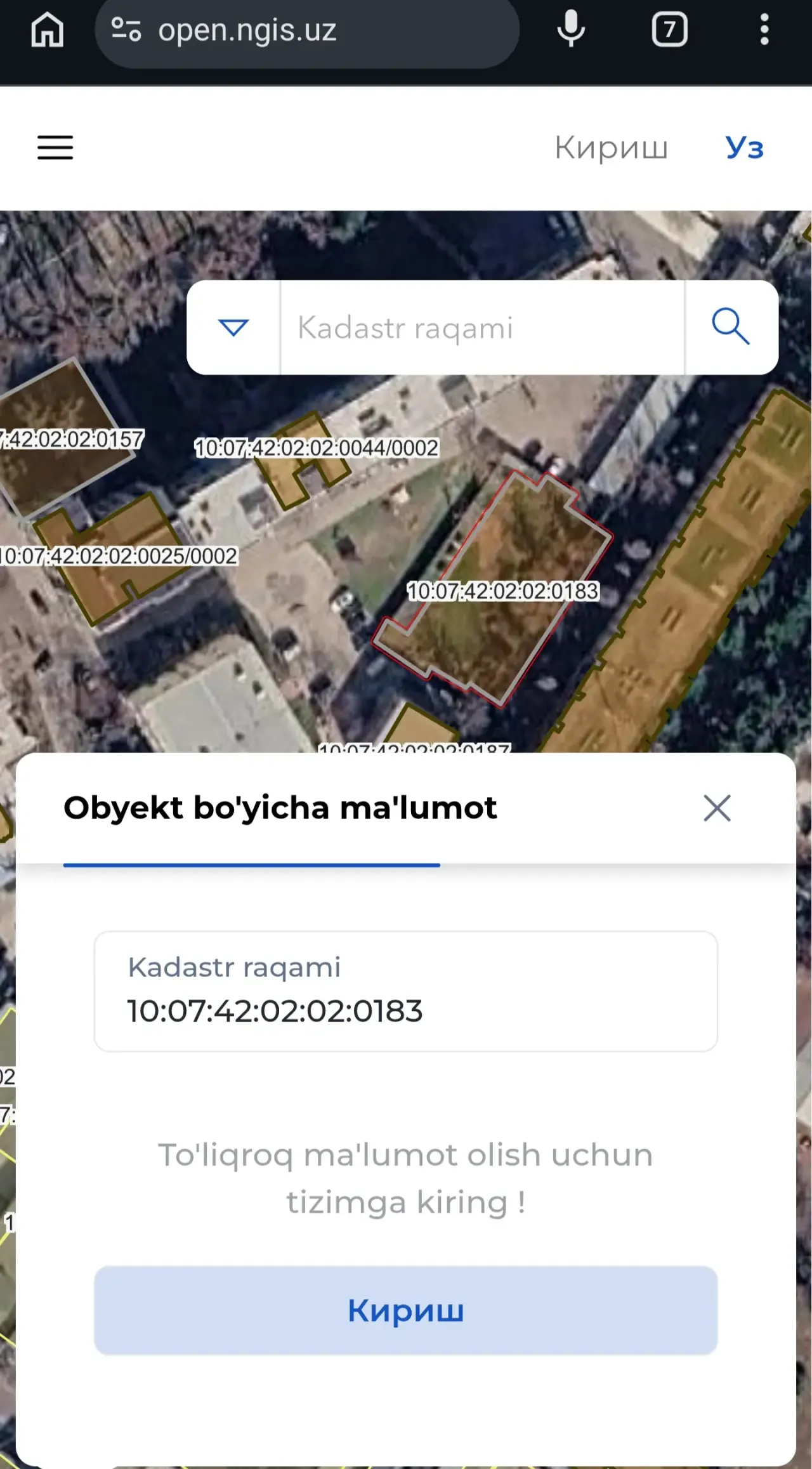The image size is (812, 1469).
Task: Open the browser overflow menu
Action: coord(764,29)
